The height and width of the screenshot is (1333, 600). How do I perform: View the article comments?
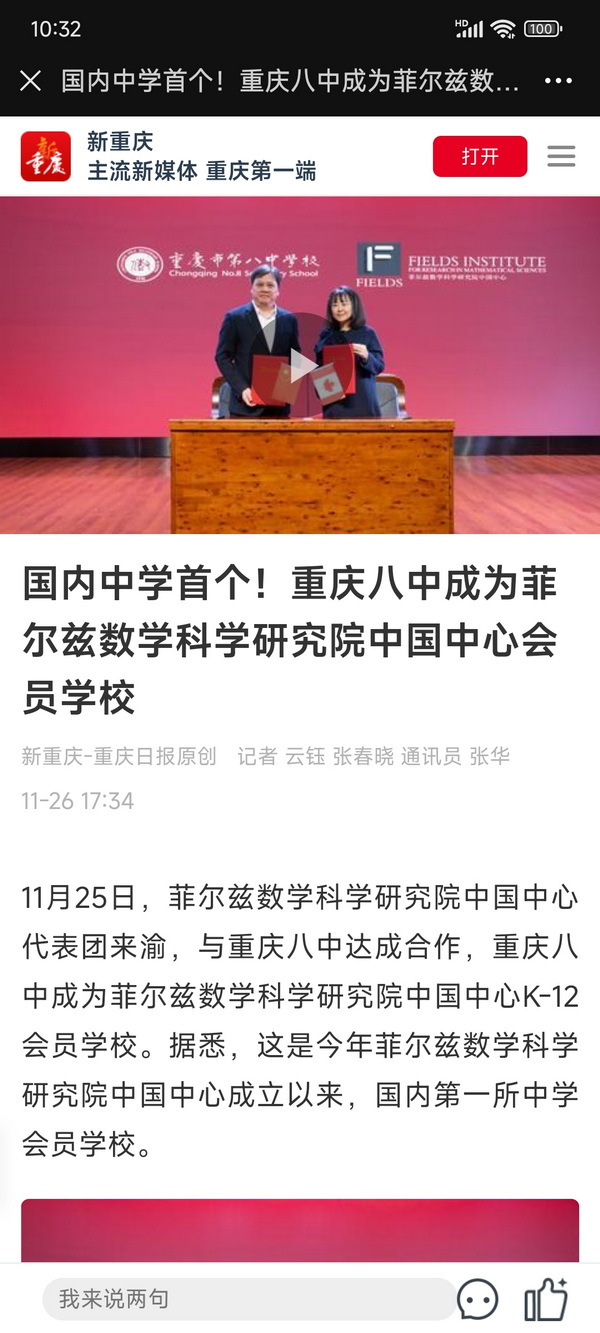(x=478, y=1299)
